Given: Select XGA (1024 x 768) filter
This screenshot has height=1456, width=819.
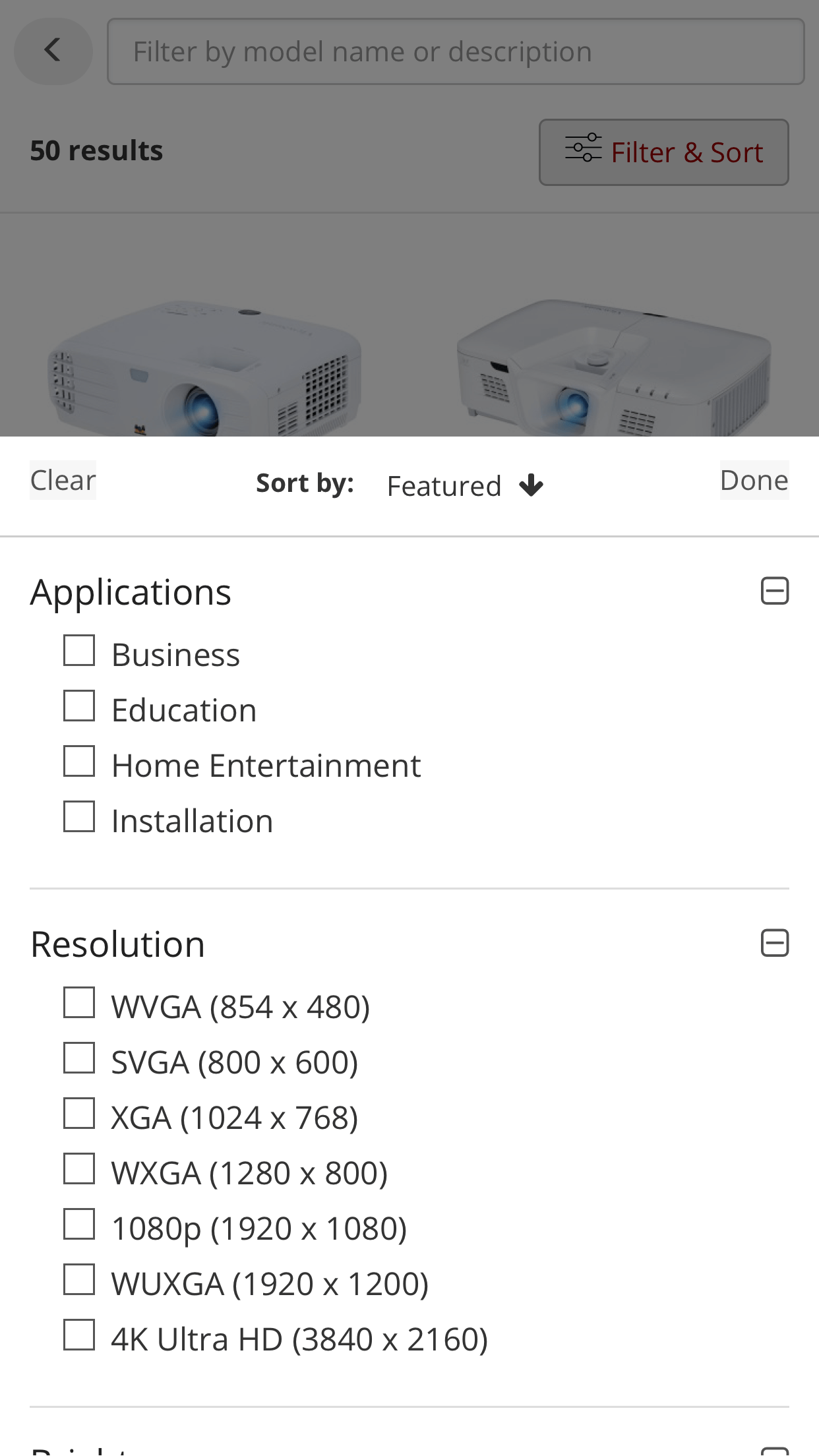Looking at the screenshot, I should 78,1114.
